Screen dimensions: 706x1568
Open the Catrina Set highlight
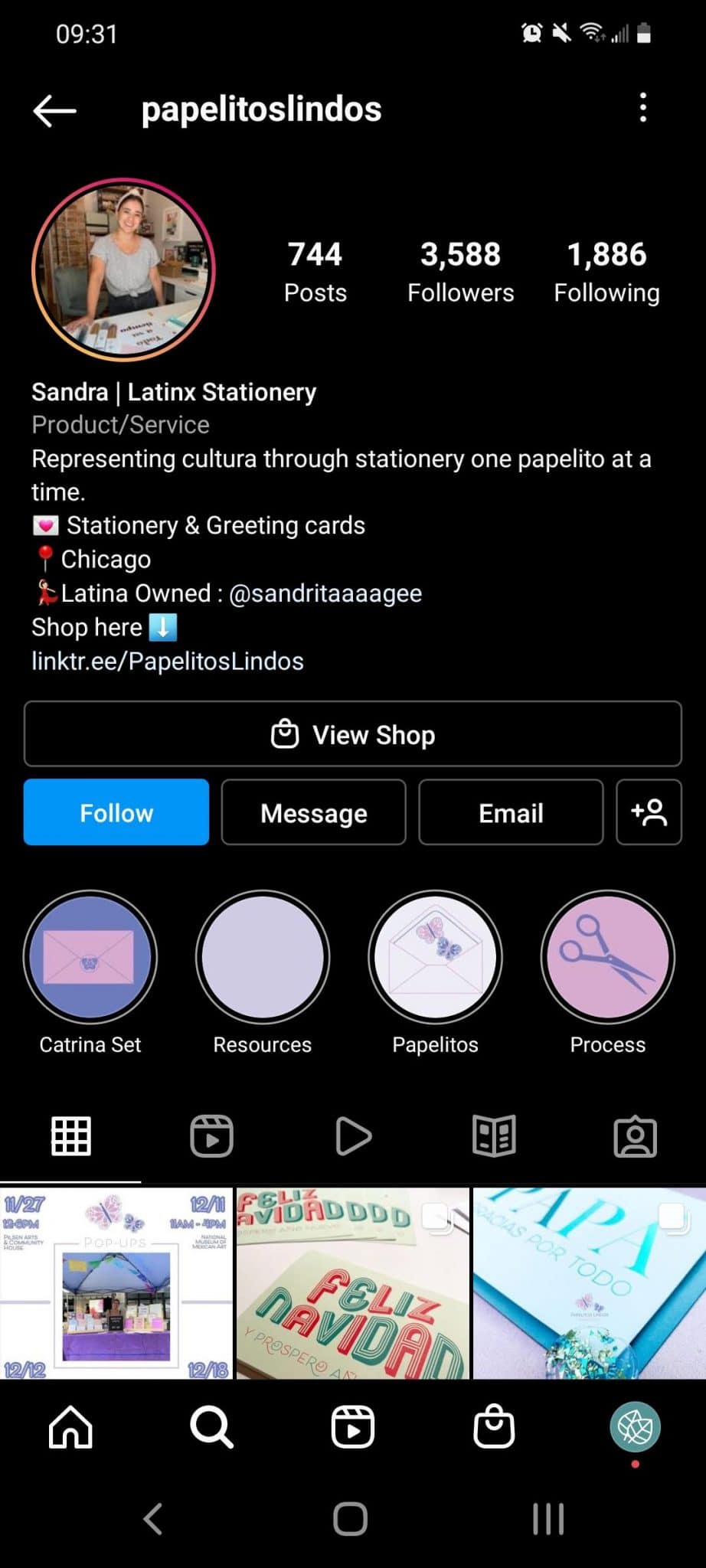click(x=90, y=957)
